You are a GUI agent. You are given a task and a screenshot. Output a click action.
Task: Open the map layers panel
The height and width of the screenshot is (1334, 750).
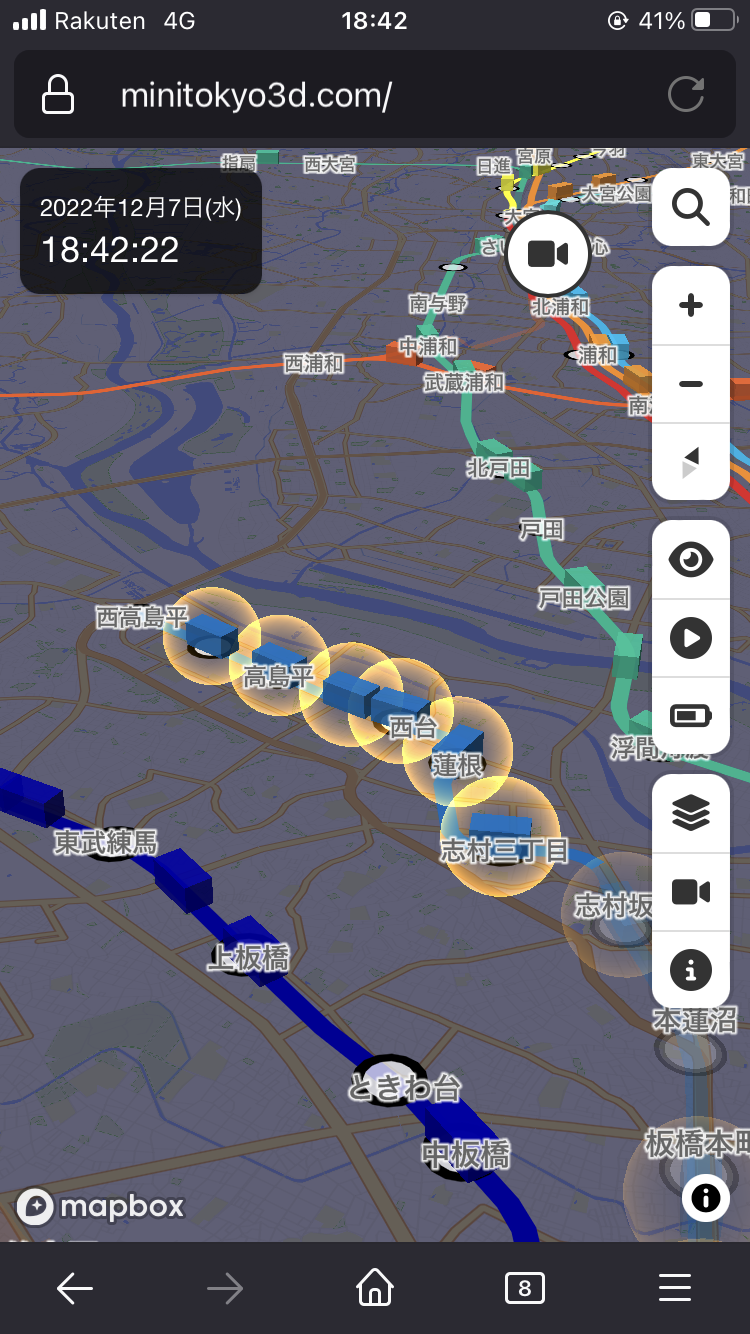tap(690, 814)
